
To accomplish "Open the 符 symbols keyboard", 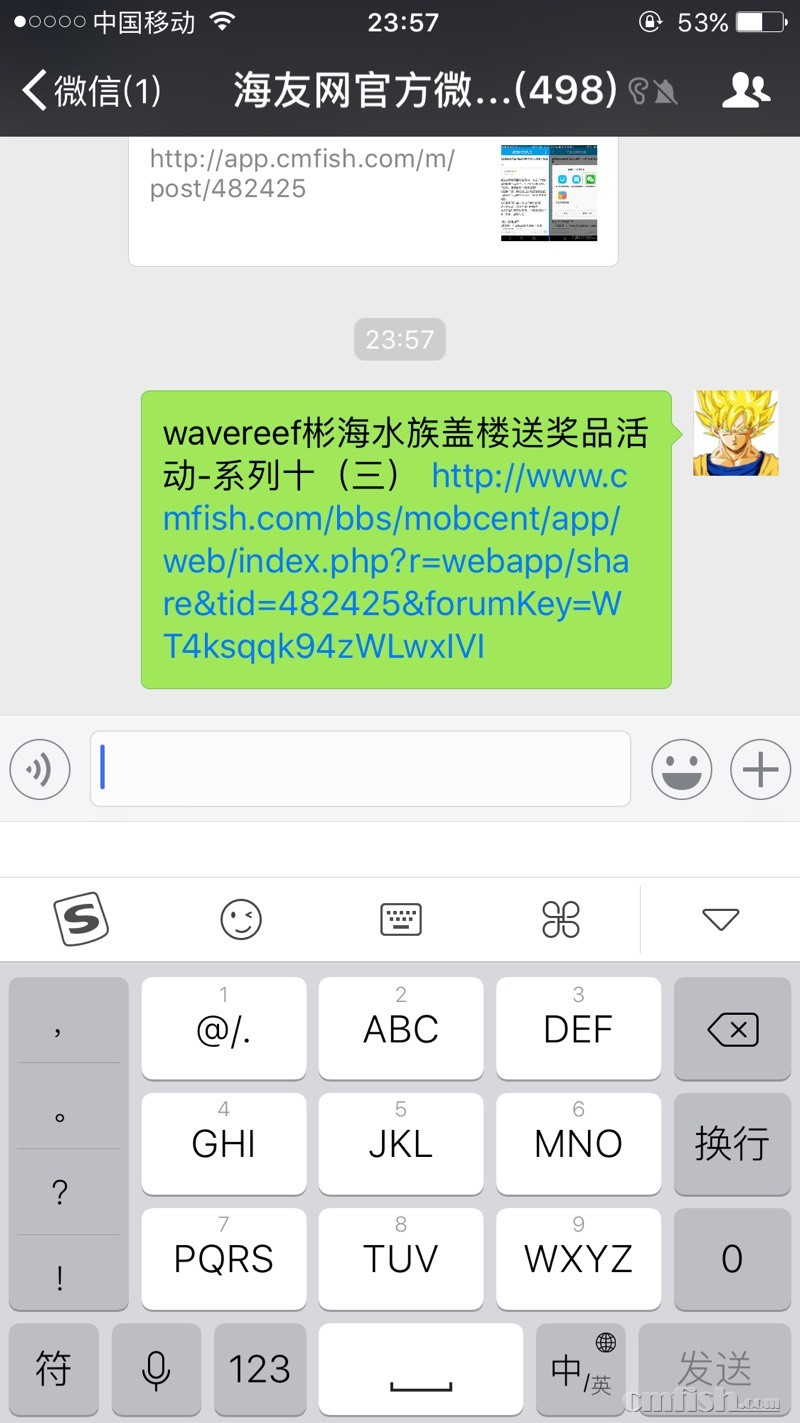I will tap(54, 1369).
